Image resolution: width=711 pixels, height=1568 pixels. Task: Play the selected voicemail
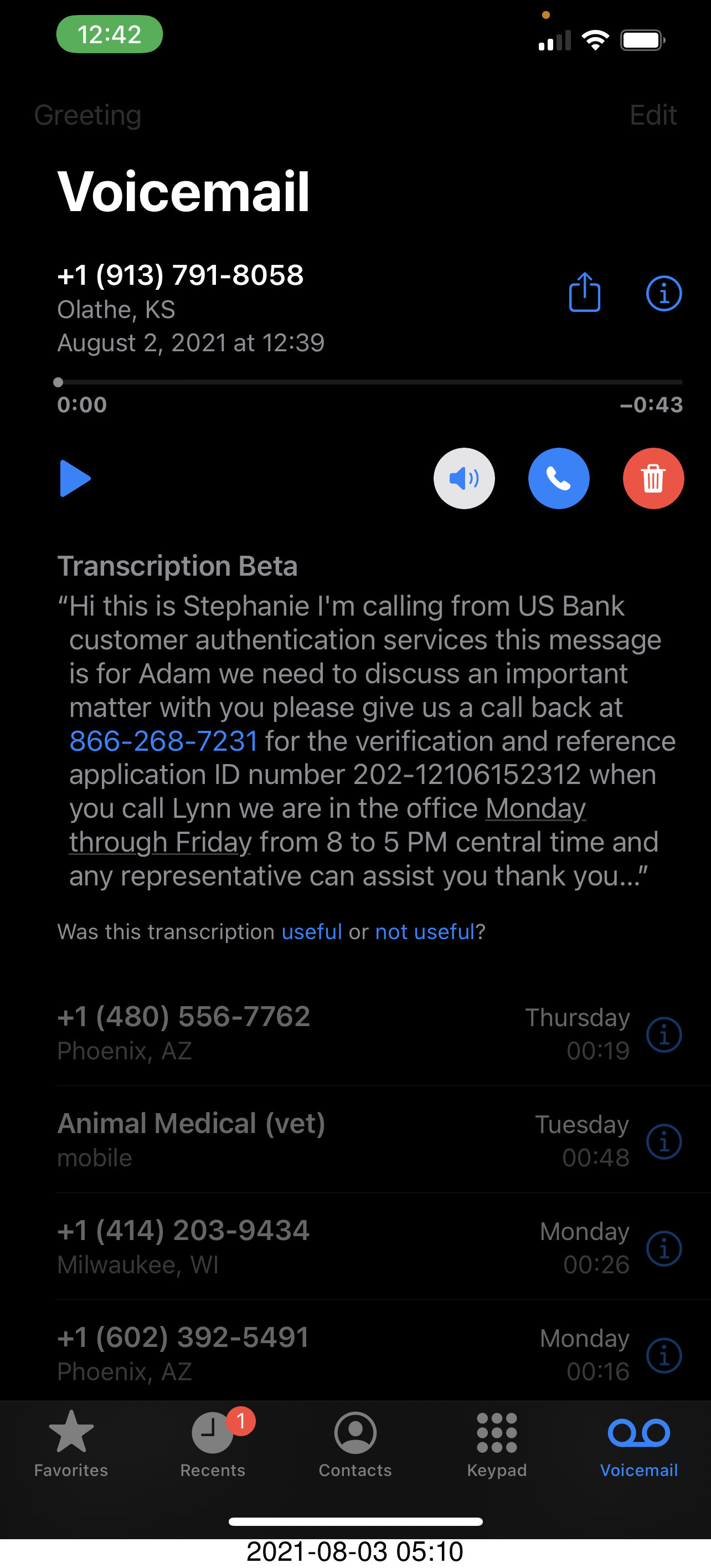(x=75, y=479)
